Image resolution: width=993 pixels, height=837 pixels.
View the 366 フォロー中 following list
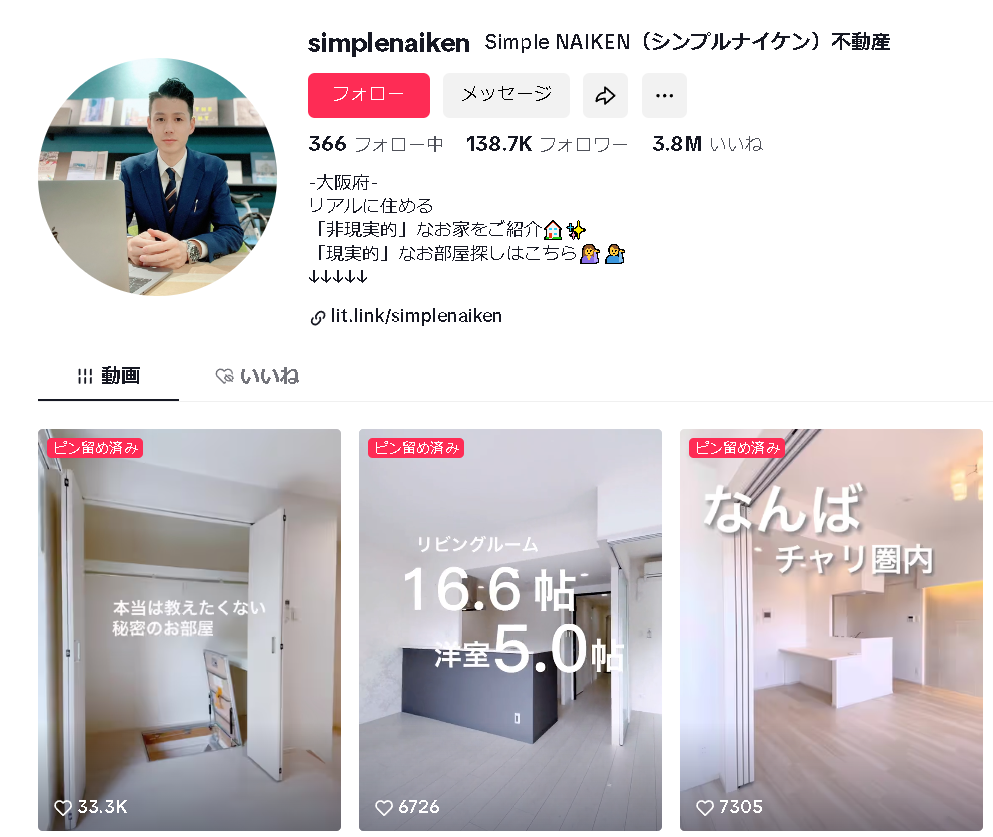376,144
